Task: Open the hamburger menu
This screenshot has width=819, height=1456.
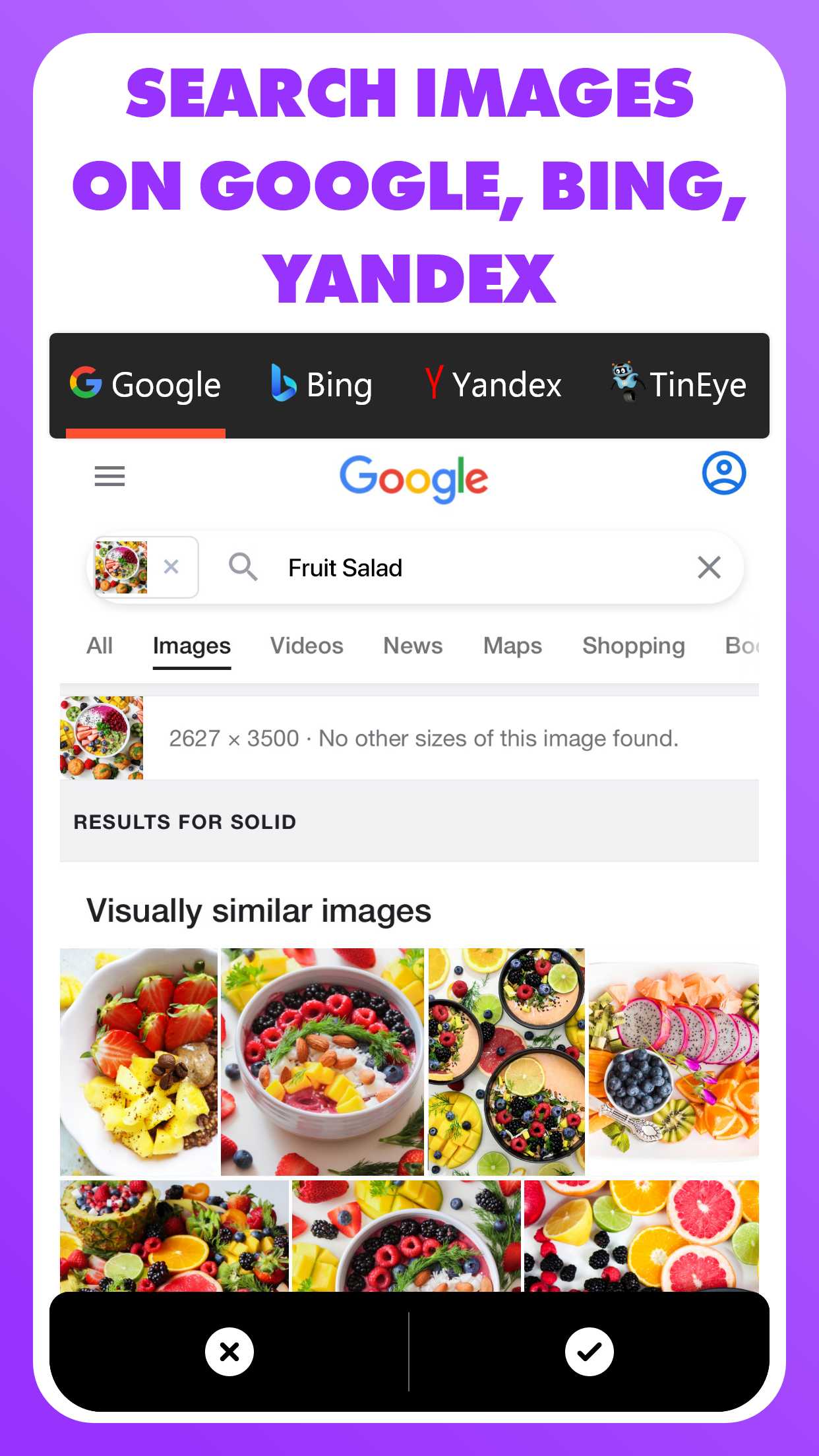Action: (109, 476)
